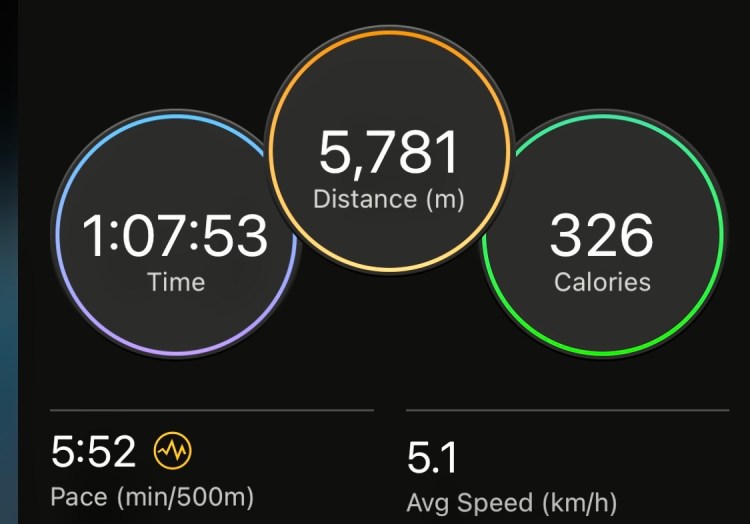Tap the yellow waveform icon beside Pace
750x524 pixels.
click(172, 453)
